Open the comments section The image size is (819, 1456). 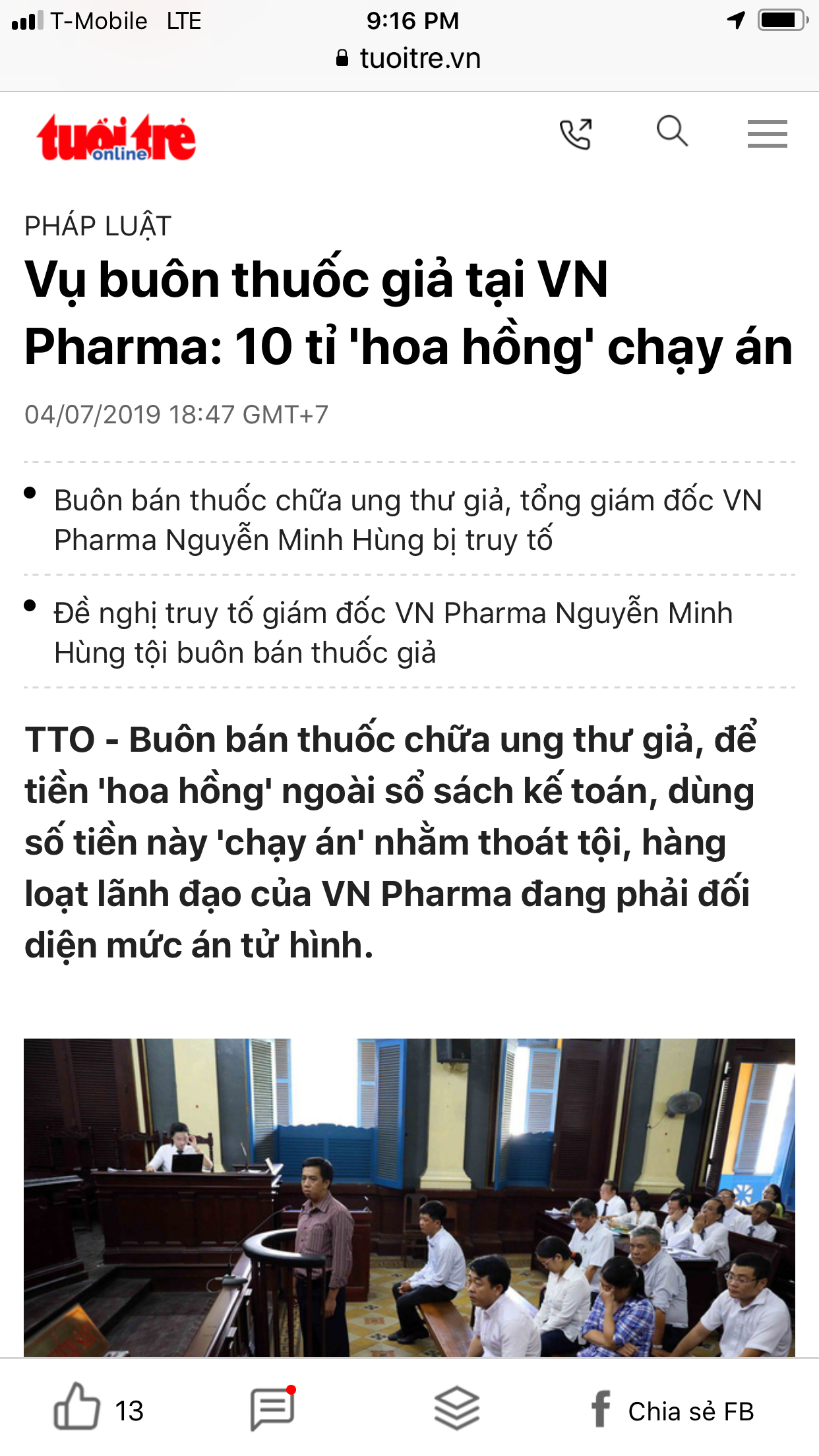click(272, 1410)
